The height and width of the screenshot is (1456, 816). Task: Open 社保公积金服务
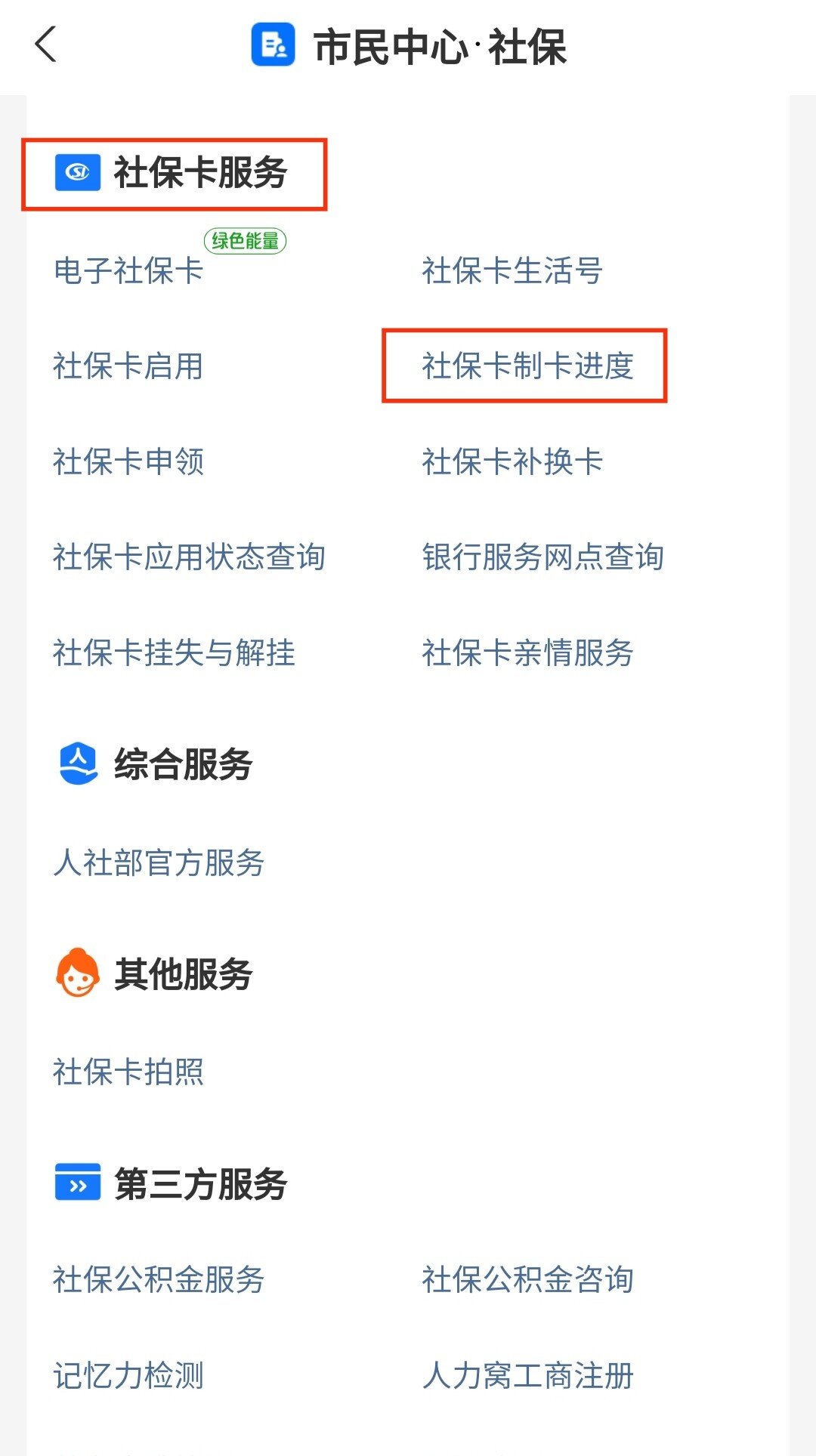pos(159,1280)
